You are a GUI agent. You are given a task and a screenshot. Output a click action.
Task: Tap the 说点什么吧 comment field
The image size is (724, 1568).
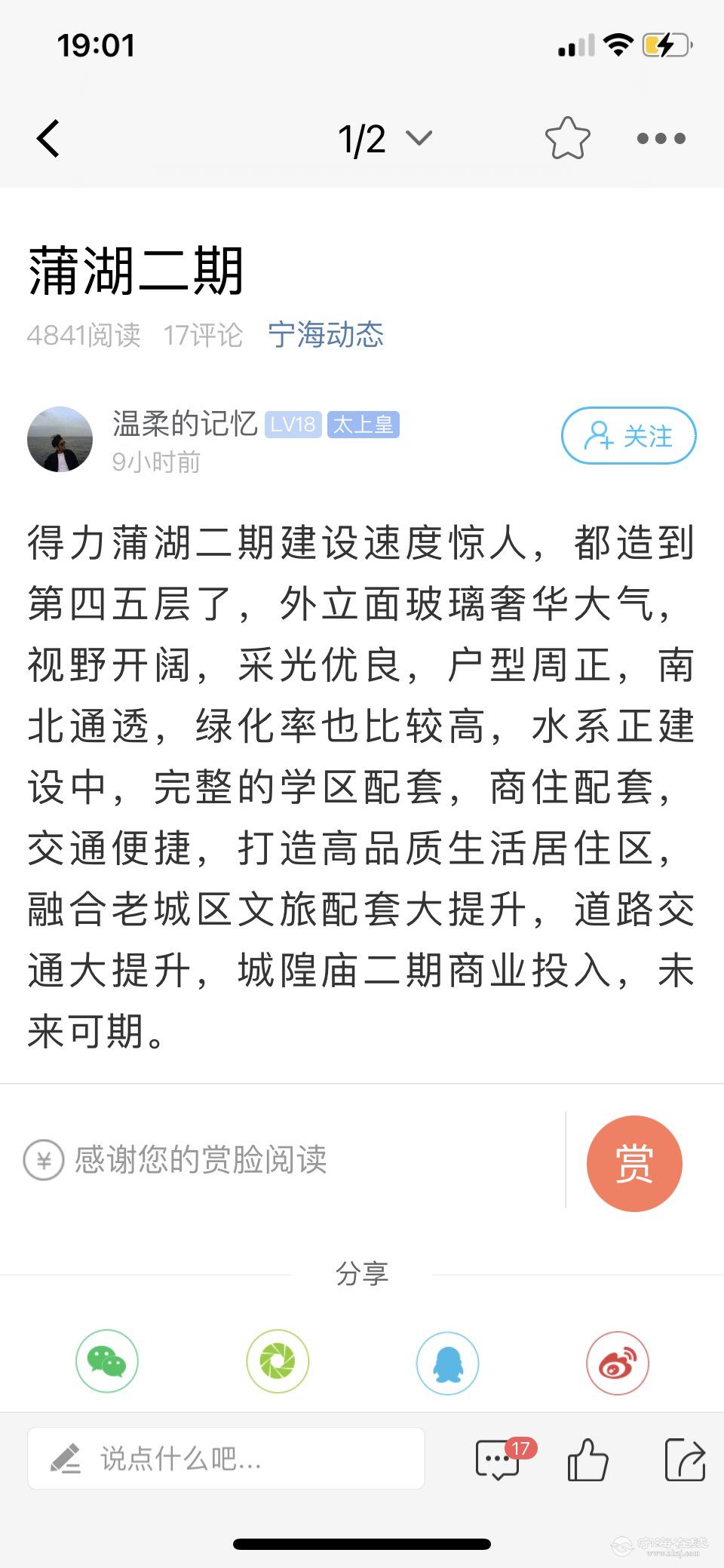coord(226,1459)
